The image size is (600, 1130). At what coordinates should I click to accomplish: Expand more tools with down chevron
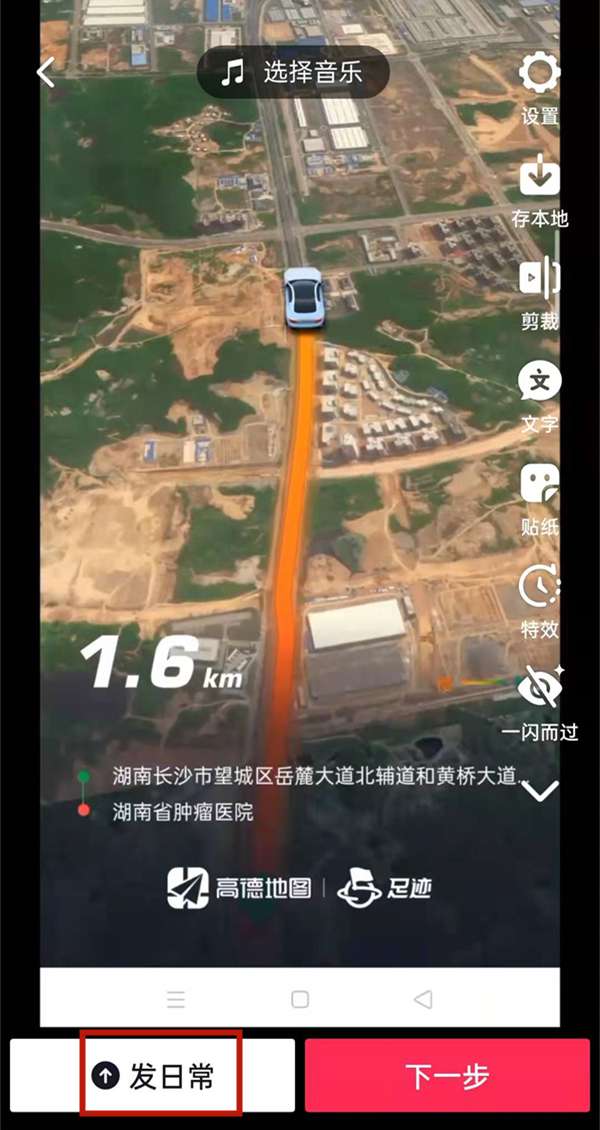pos(540,792)
